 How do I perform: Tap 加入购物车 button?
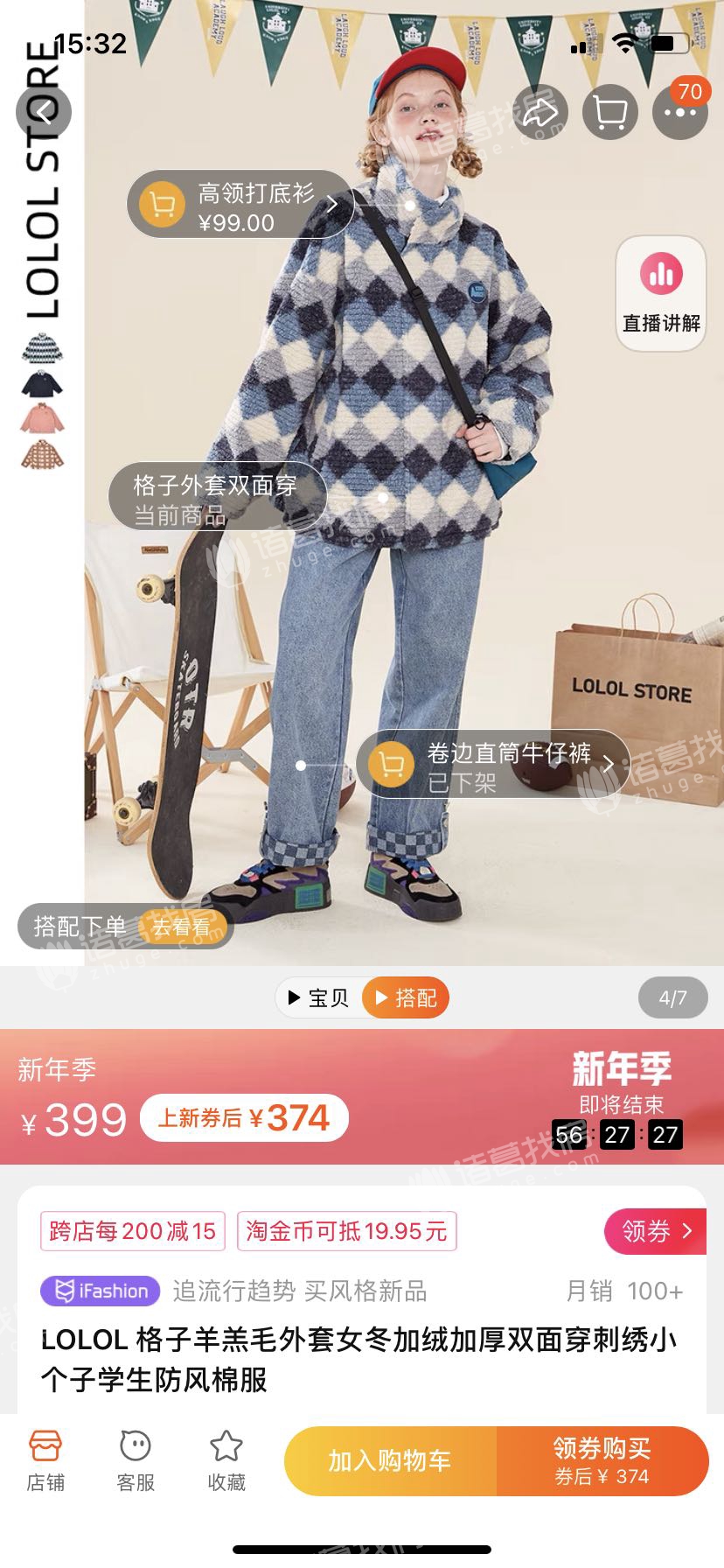click(390, 1460)
